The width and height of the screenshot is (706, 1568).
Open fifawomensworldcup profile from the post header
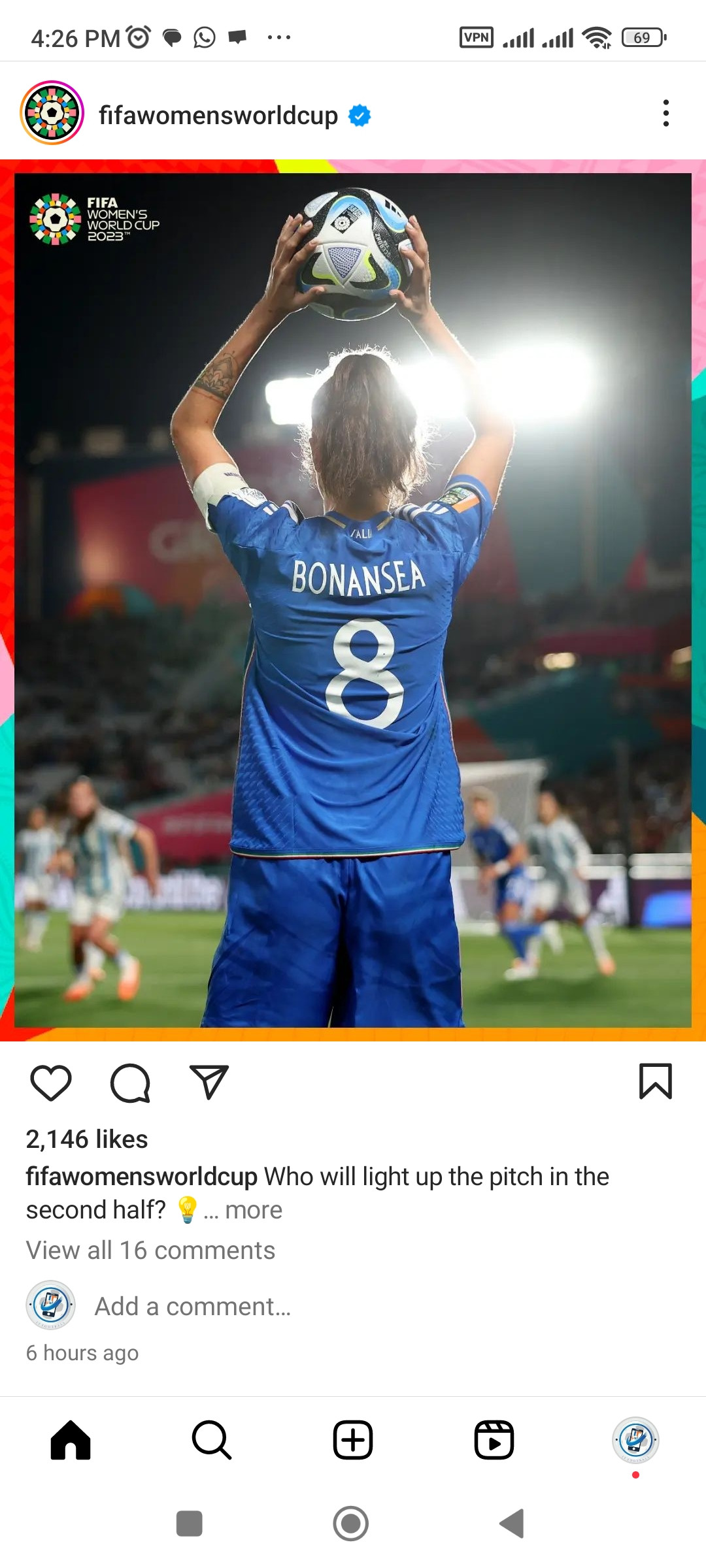coord(218,116)
